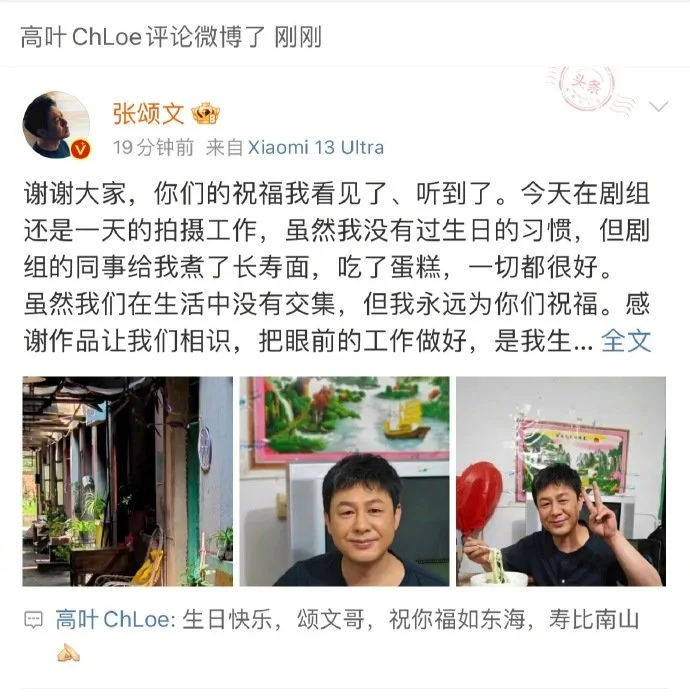Image resolution: width=690 pixels, height=697 pixels.
Task: Open the peace-sign photo thumbnail
Action: point(561,481)
